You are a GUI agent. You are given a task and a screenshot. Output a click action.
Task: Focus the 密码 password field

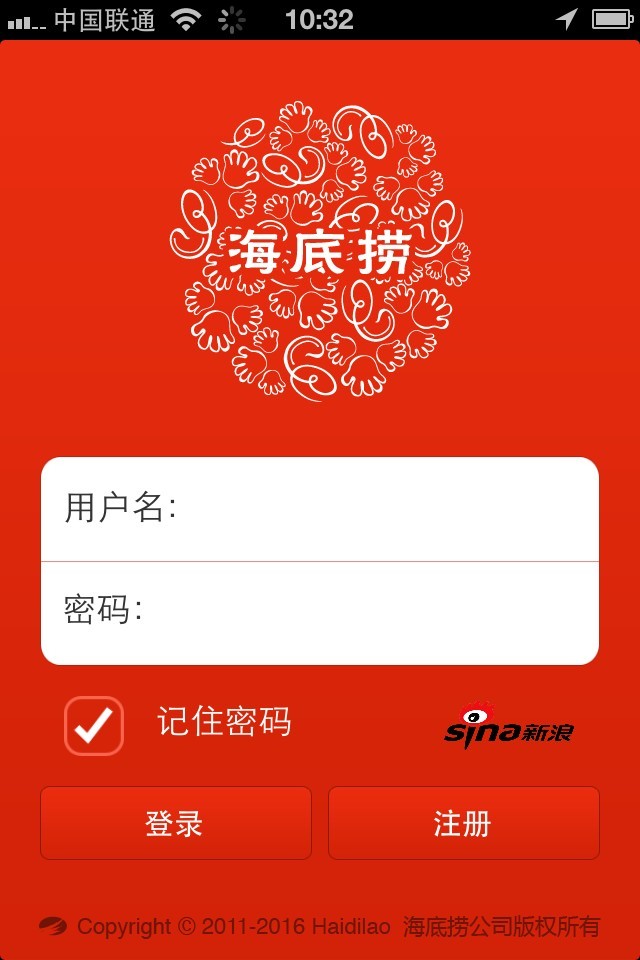(x=370, y=611)
